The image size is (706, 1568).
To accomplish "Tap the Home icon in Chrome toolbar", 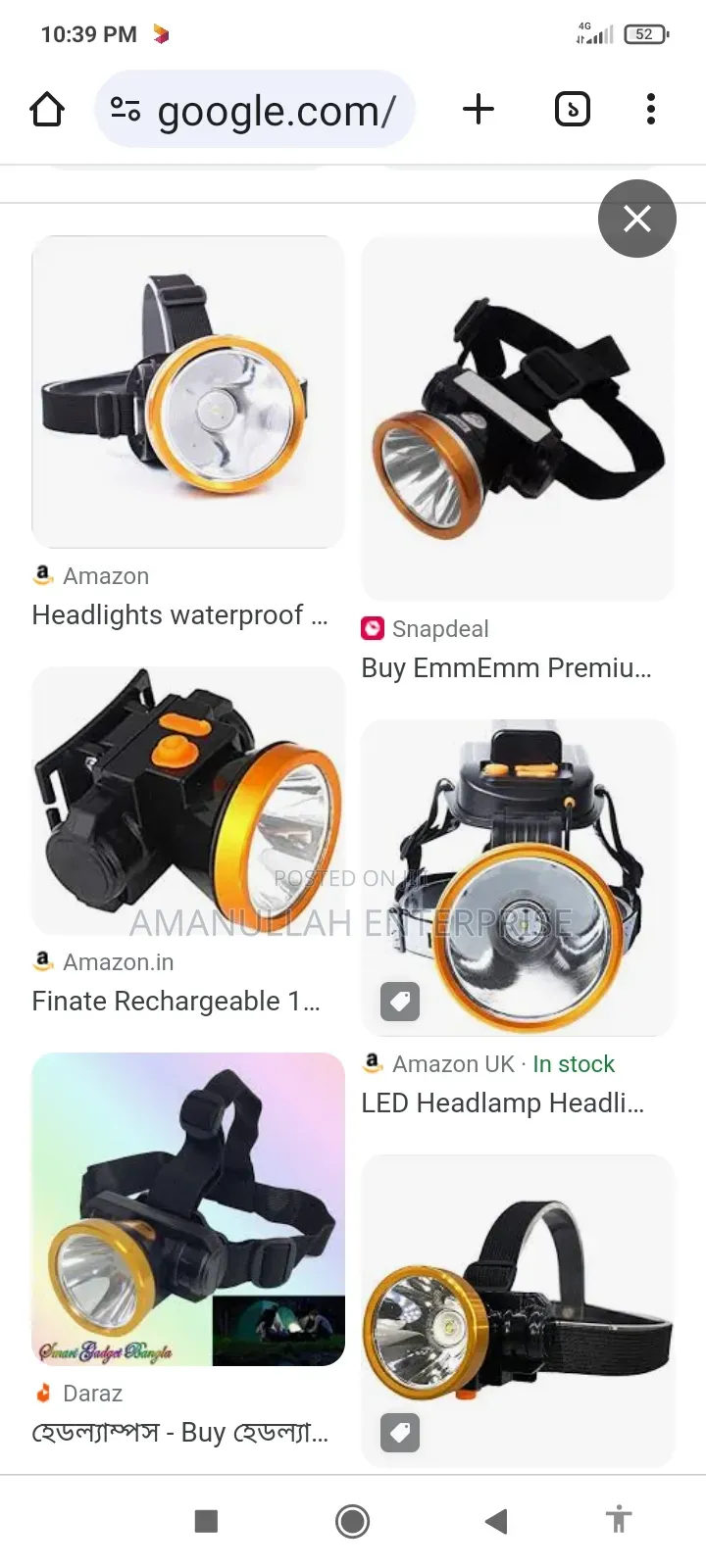I will (x=47, y=110).
